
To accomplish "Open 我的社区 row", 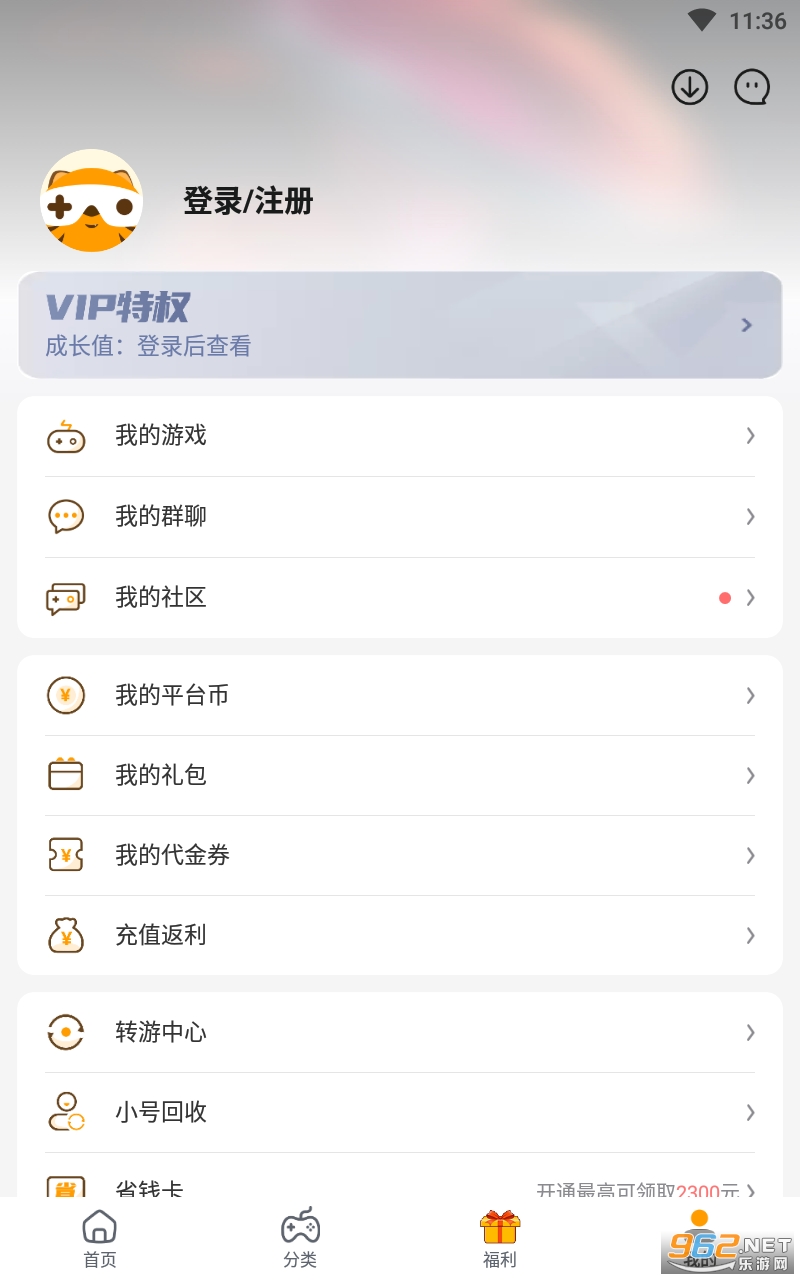I will pyautogui.click(x=400, y=598).
